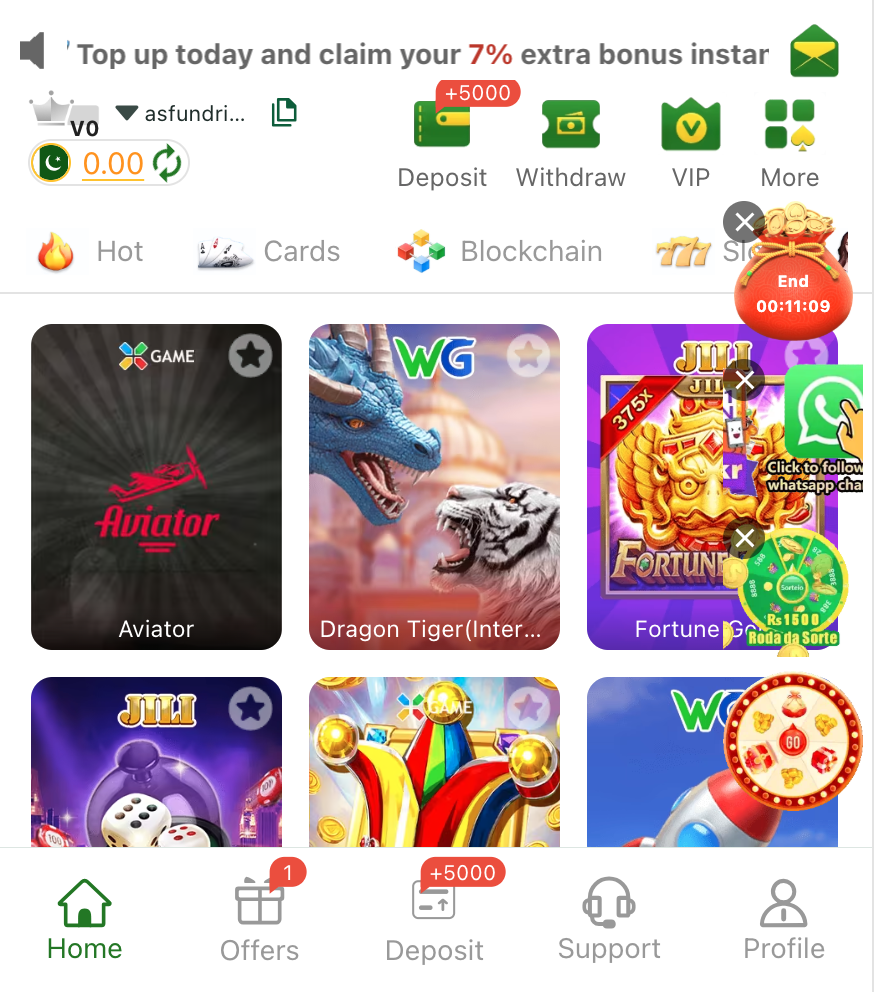Close the Roda da Sorte wheel
The image size is (874, 992).
(743, 540)
